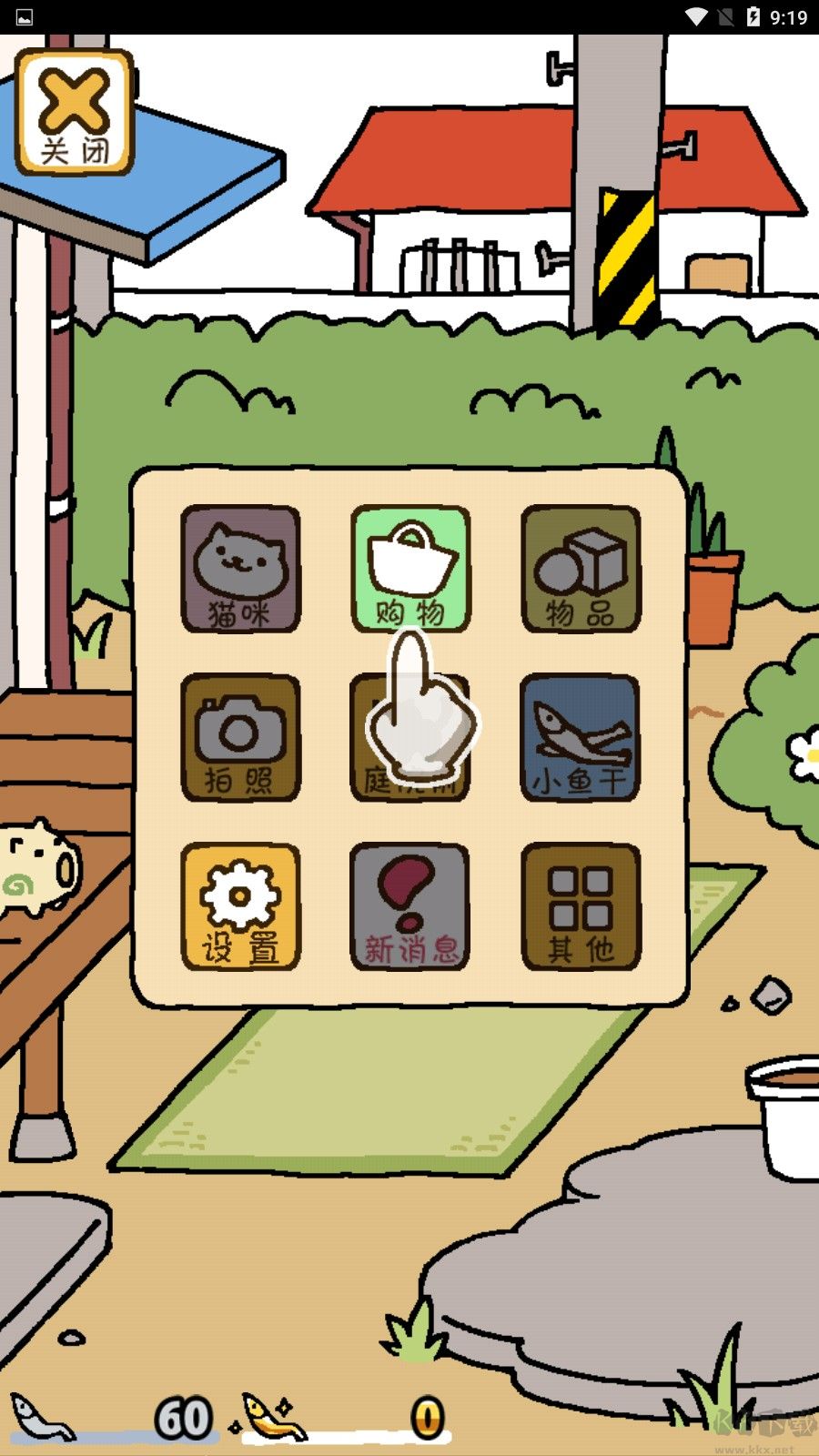819x1456 pixels.
Task: Open the 猫咪 Cats menu icon
Action: pyautogui.click(x=240, y=569)
